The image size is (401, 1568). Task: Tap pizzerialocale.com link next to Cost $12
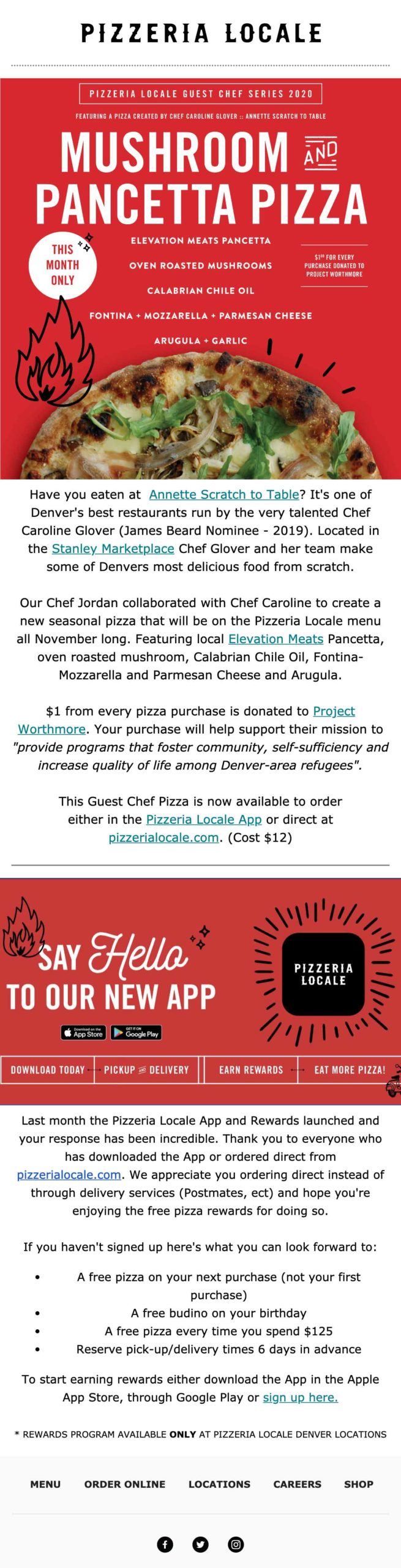point(163,837)
